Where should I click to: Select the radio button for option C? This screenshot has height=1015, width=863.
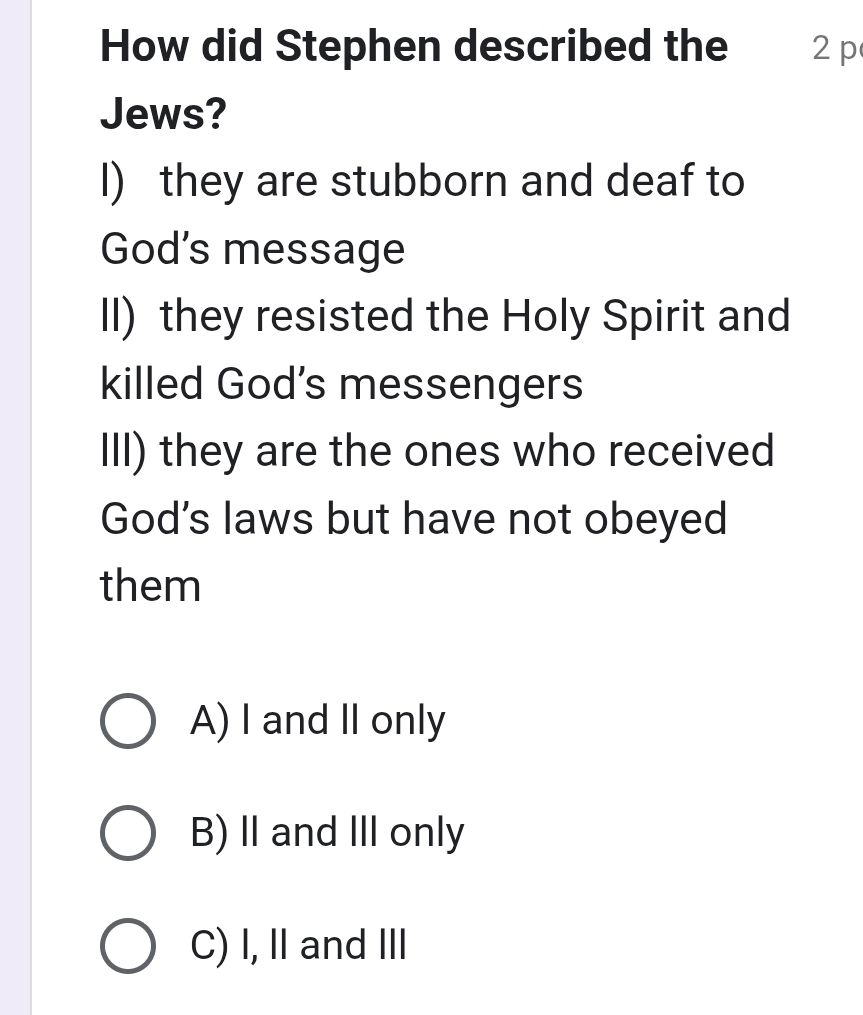pos(127,947)
